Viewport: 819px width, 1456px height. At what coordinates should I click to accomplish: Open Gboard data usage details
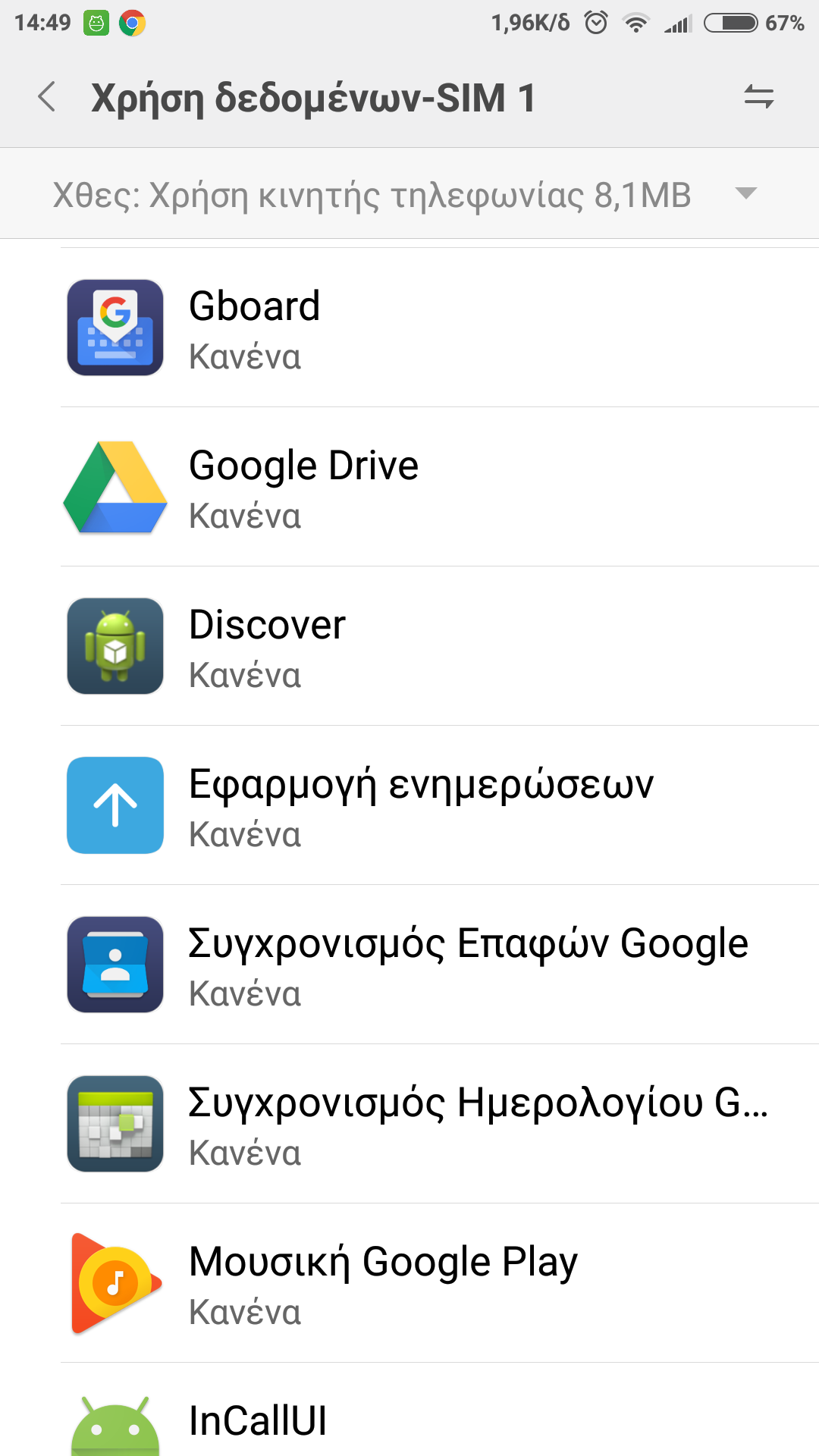click(x=409, y=328)
